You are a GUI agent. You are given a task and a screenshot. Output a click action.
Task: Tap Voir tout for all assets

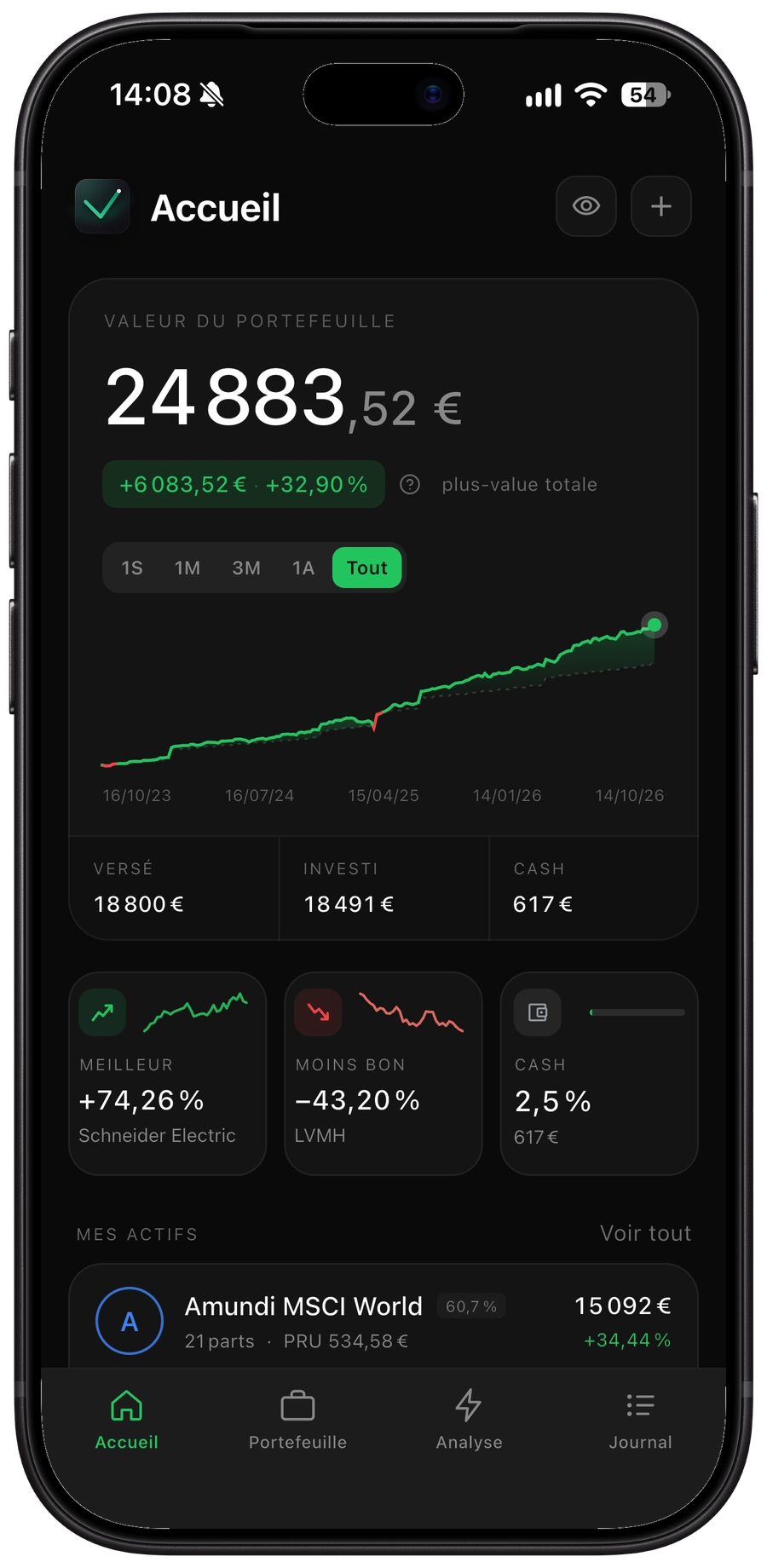click(645, 1233)
